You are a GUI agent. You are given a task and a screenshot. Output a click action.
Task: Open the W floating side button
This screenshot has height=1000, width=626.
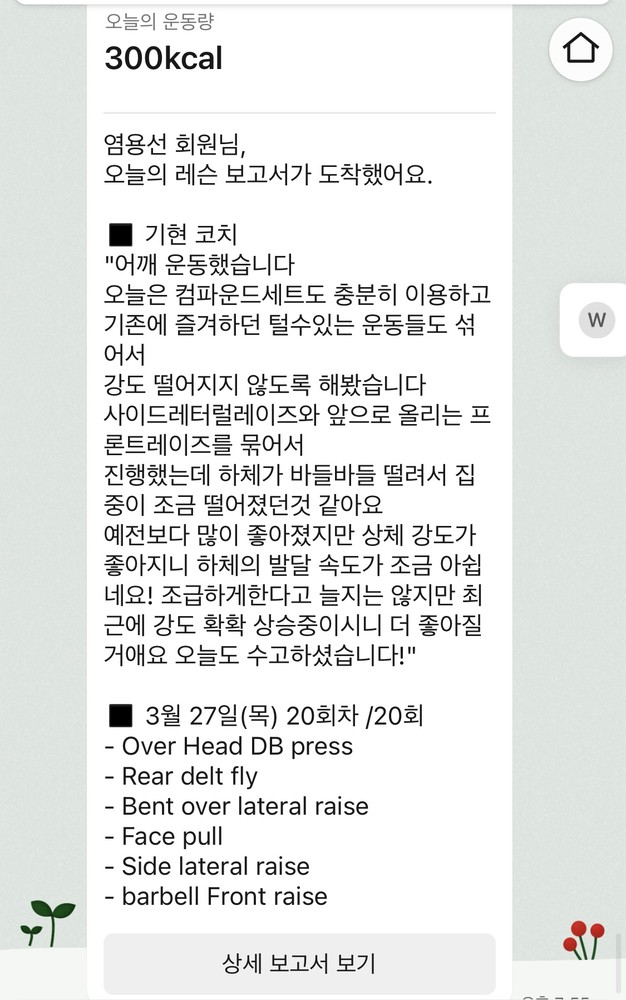597,320
